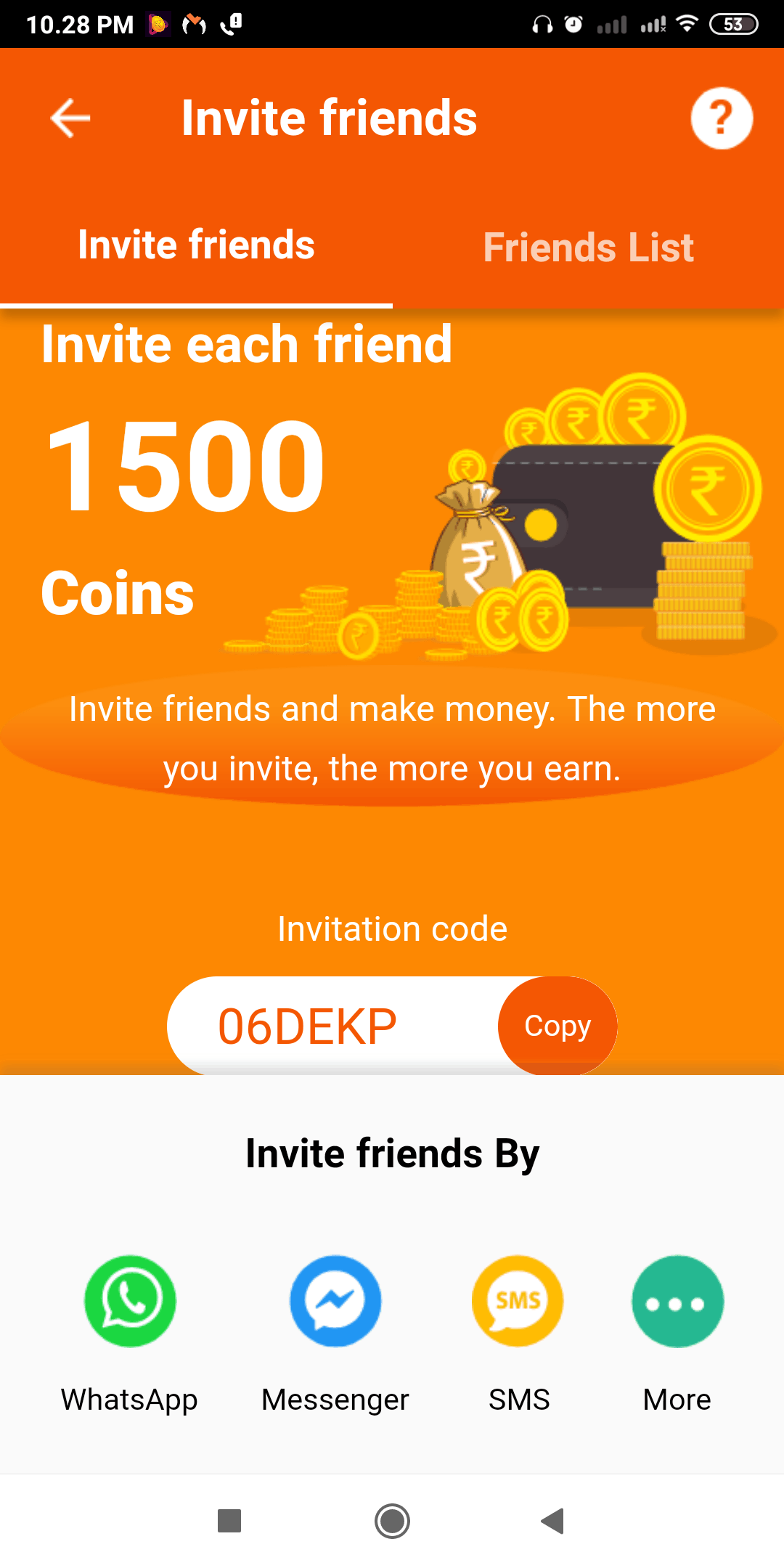Copy the invitation code
784x1568 pixels.
coord(558,1026)
